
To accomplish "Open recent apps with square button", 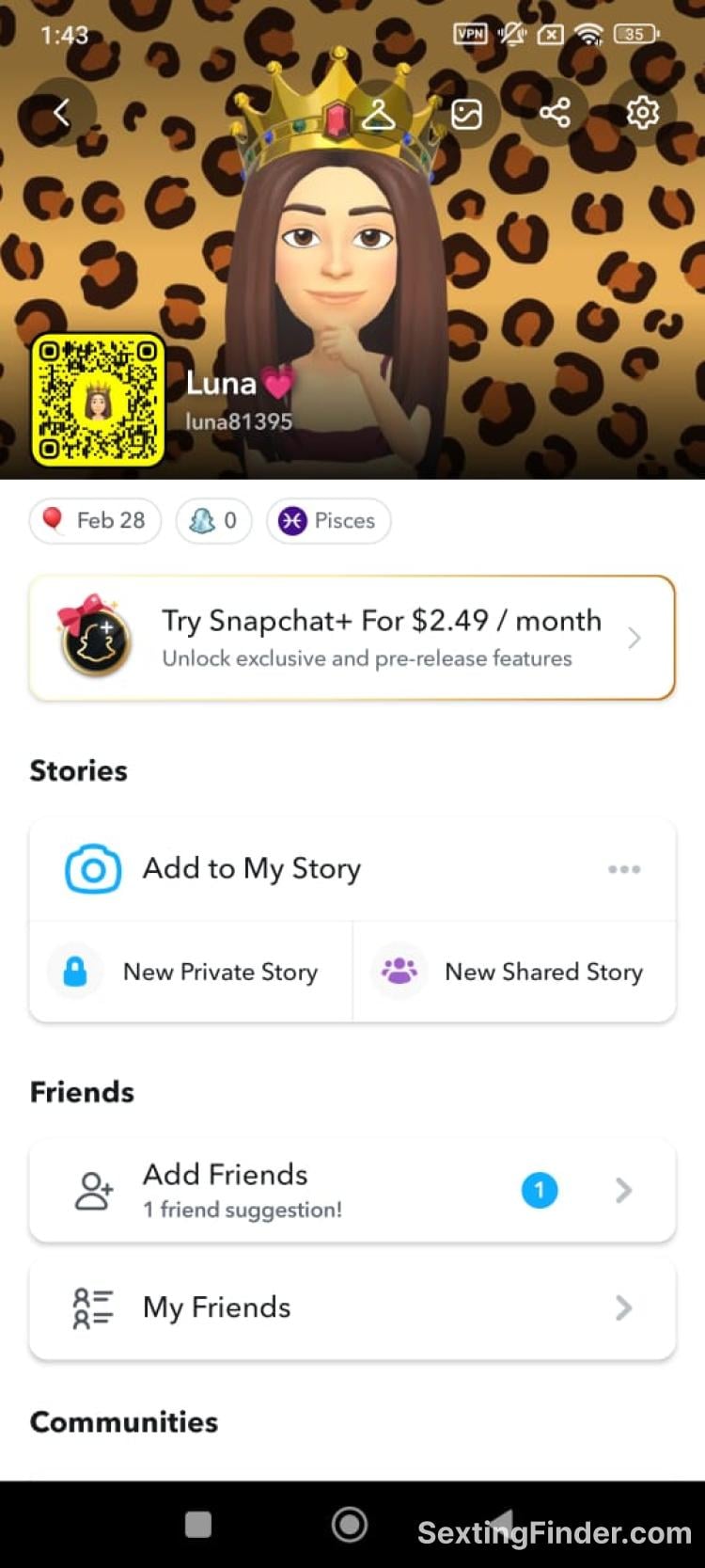I will (x=198, y=1525).
